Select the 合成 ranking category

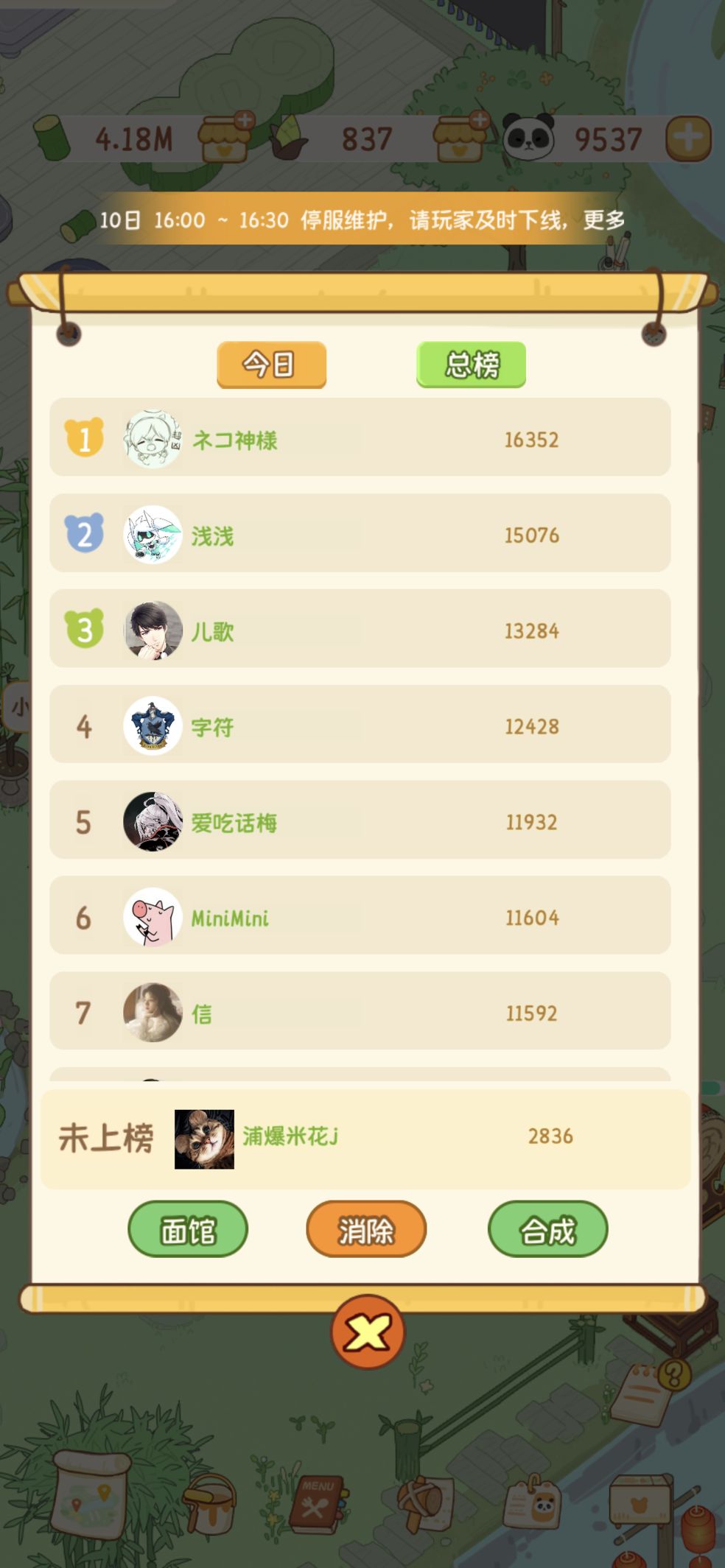547,1229
